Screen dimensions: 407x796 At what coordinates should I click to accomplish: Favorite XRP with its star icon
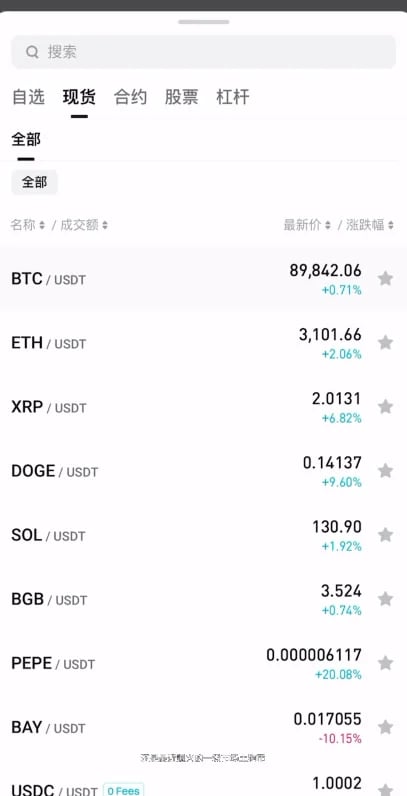(386, 407)
